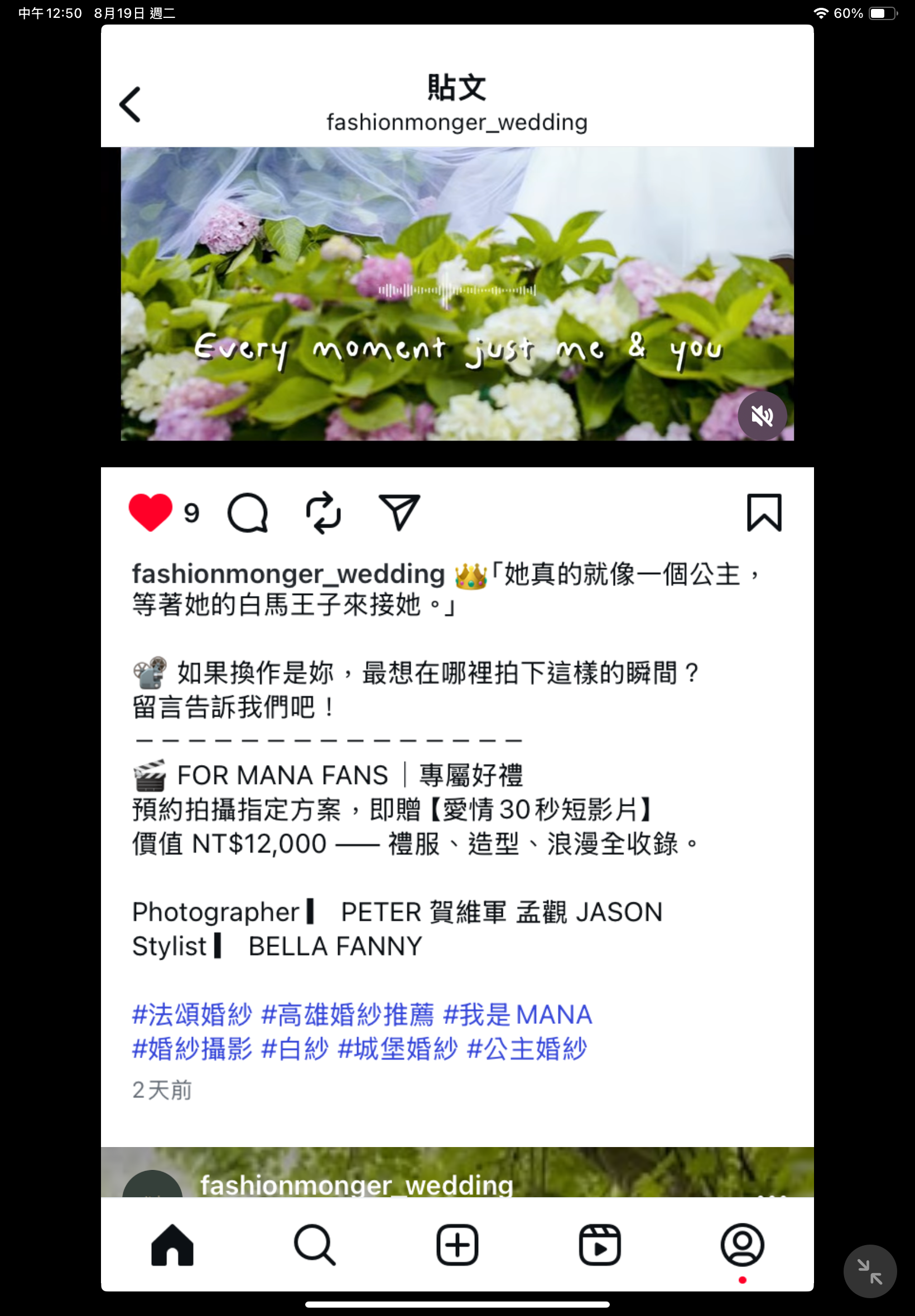Image resolution: width=915 pixels, height=1316 pixels.
Task: Open hashtag #高雄婚紗推薦
Action: point(348,1015)
